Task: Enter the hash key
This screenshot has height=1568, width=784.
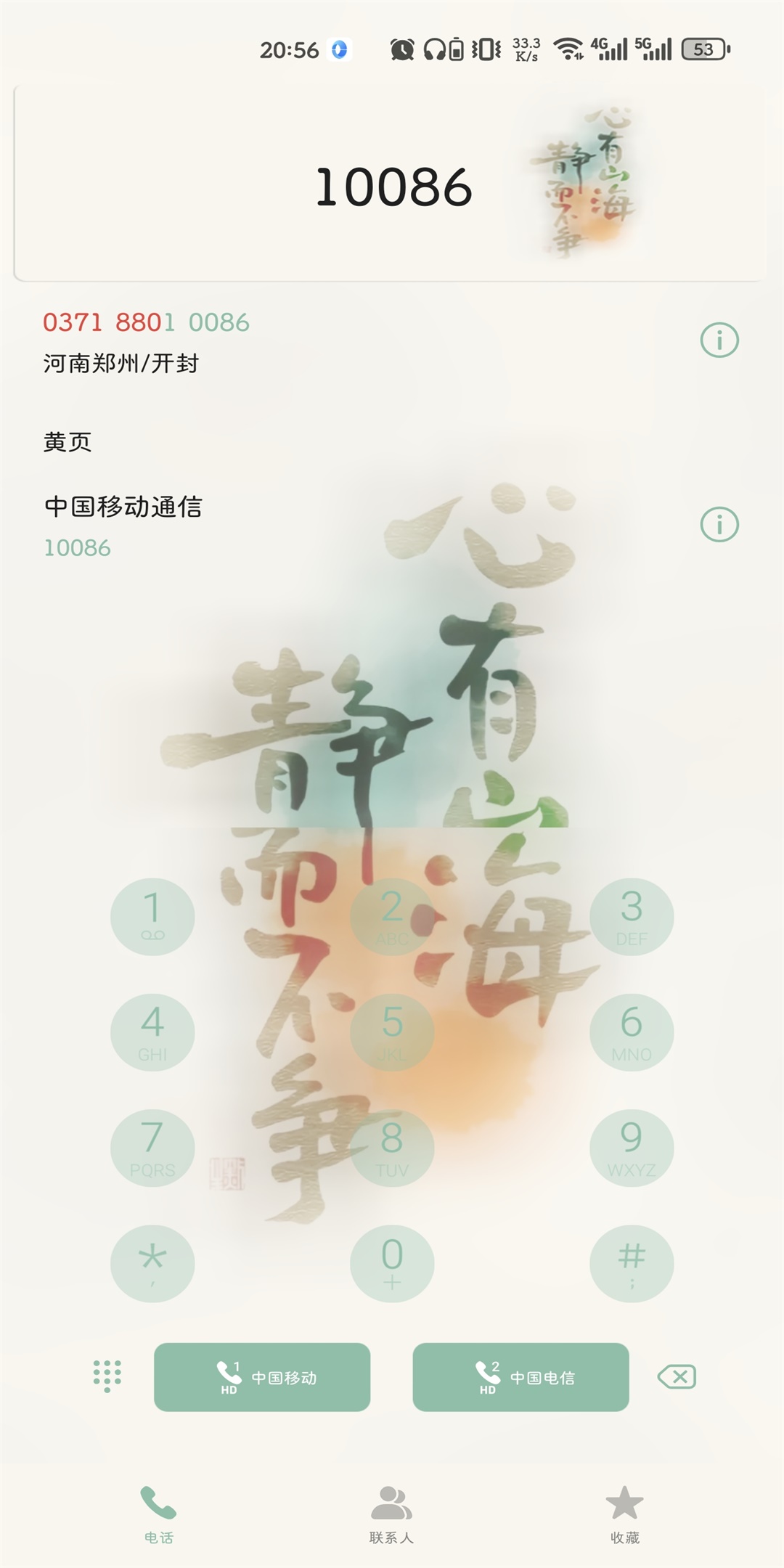Action: [x=632, y=1263]
